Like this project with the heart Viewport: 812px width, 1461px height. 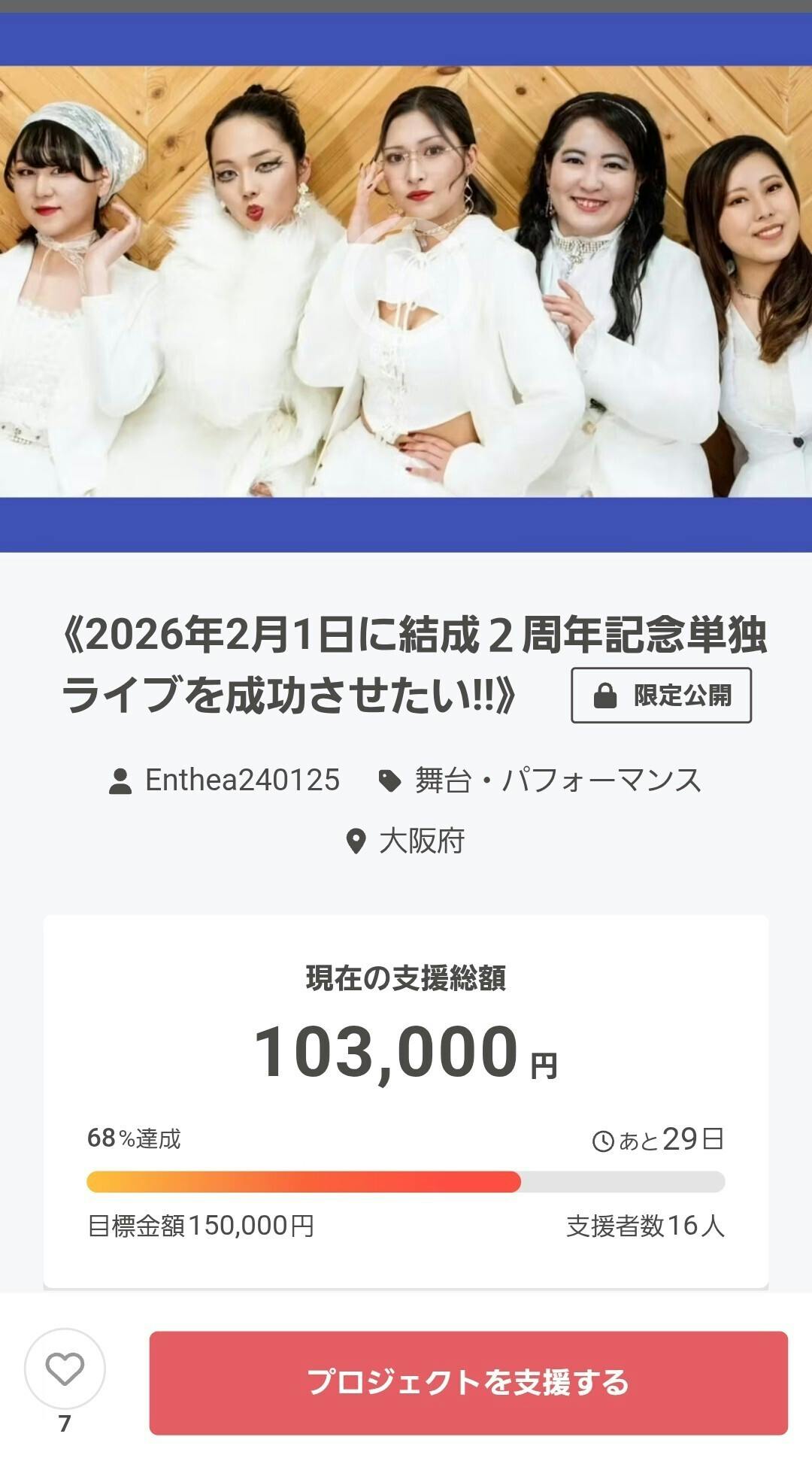(x=65, y=1369)
